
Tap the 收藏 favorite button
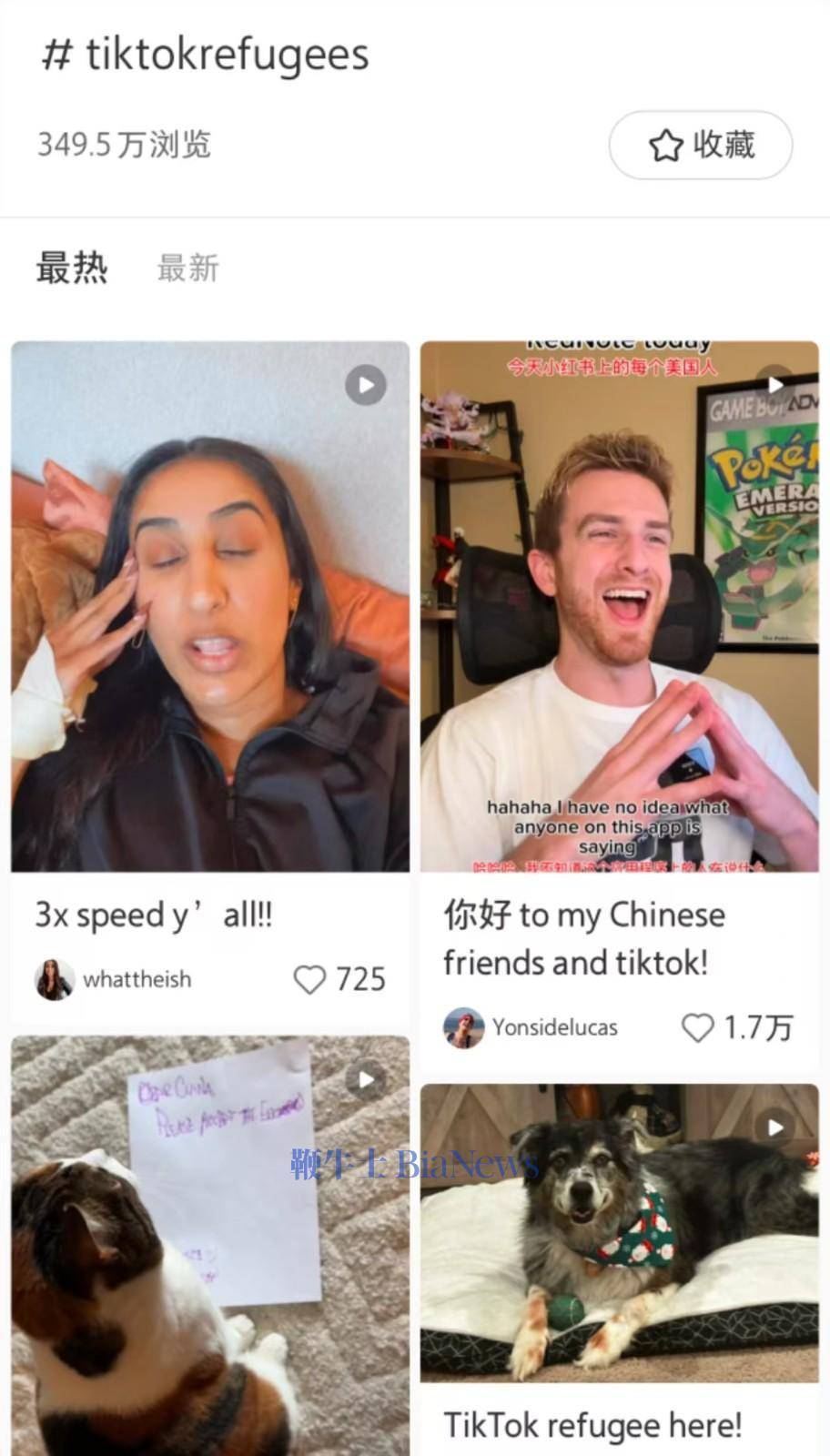pyautogui.click(x=700, y=146)
